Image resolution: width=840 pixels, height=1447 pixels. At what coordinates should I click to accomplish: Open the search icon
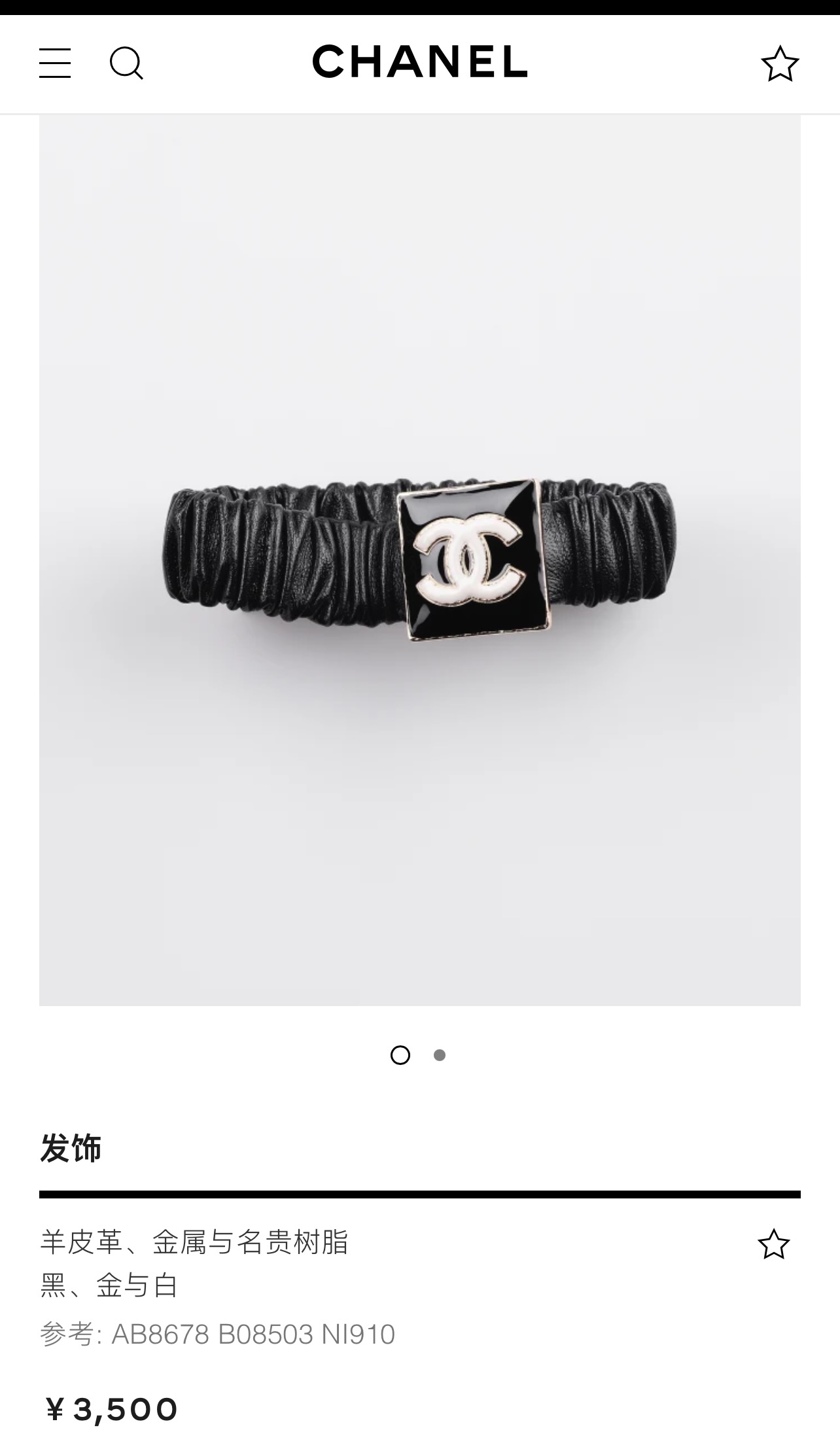(x=126, y=63)
